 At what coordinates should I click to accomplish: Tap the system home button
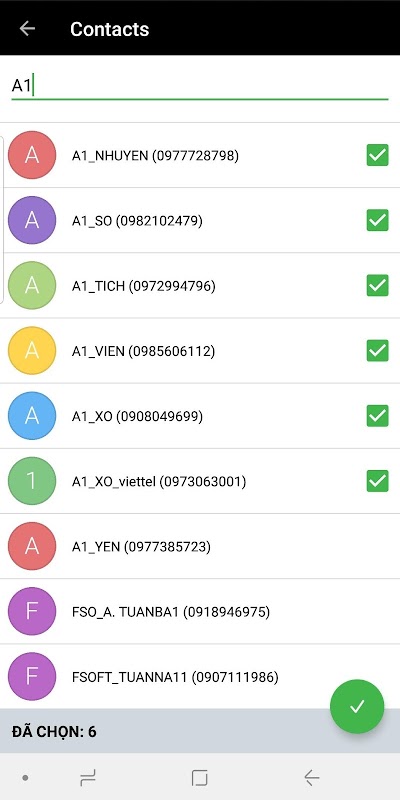pos(199,778)
